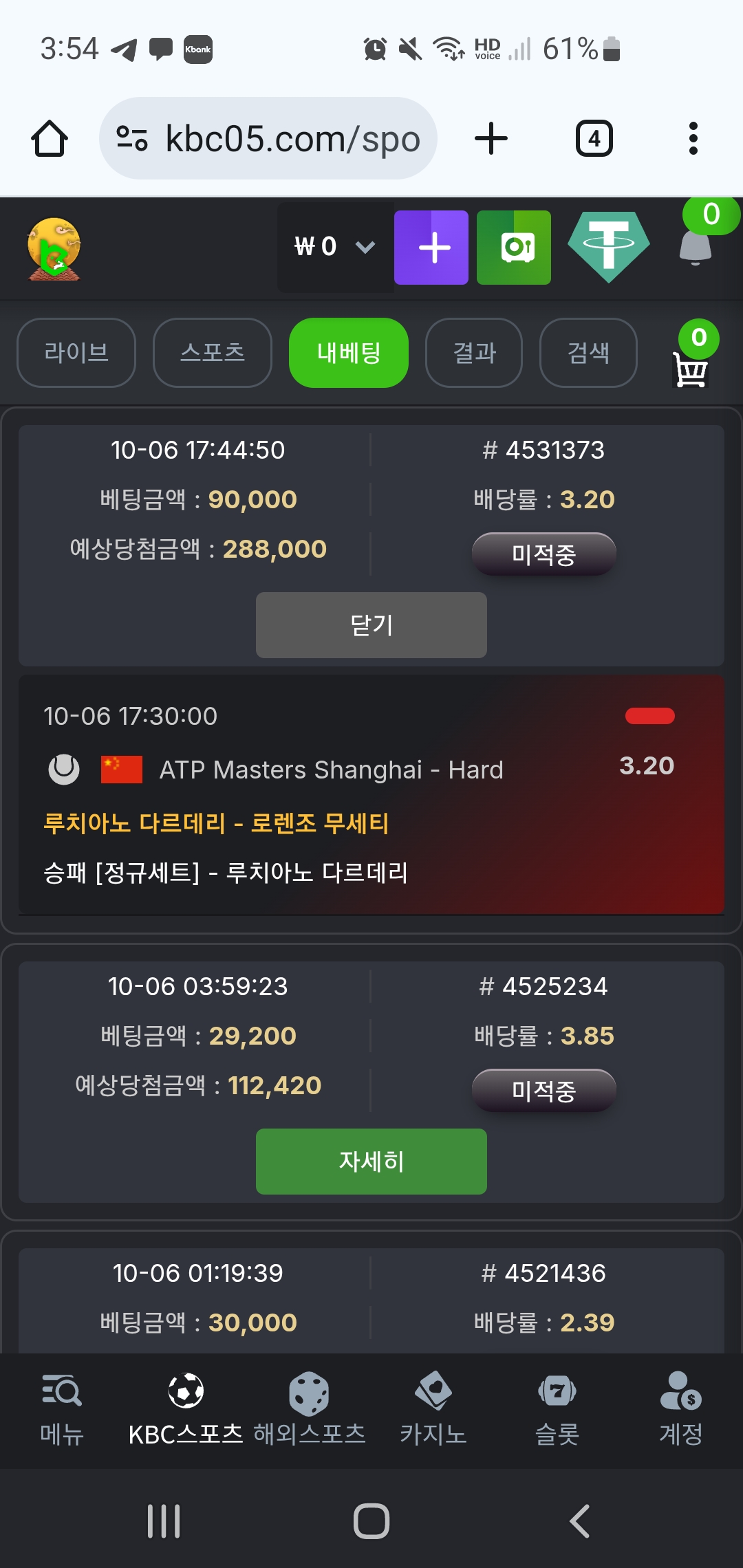
Task: Tap the kbc05.com address bar
Action: (268, 138)
